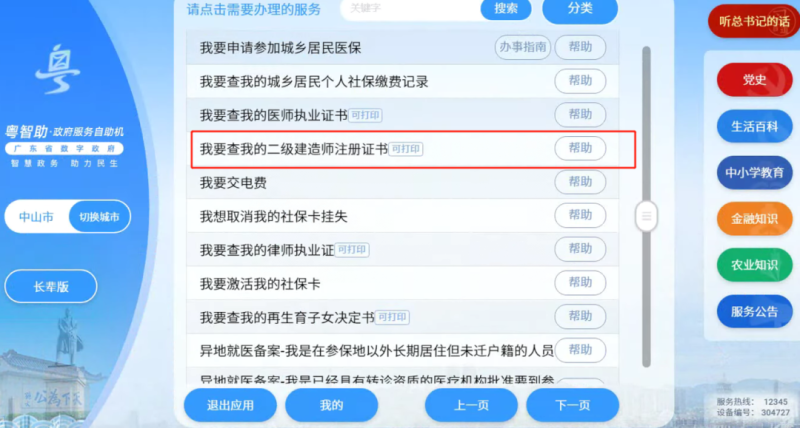800x428 pixels.
Task: Open 办事指南 for 城乡居民医保 application
Action: pyautogui.click(x=523, y=47)
